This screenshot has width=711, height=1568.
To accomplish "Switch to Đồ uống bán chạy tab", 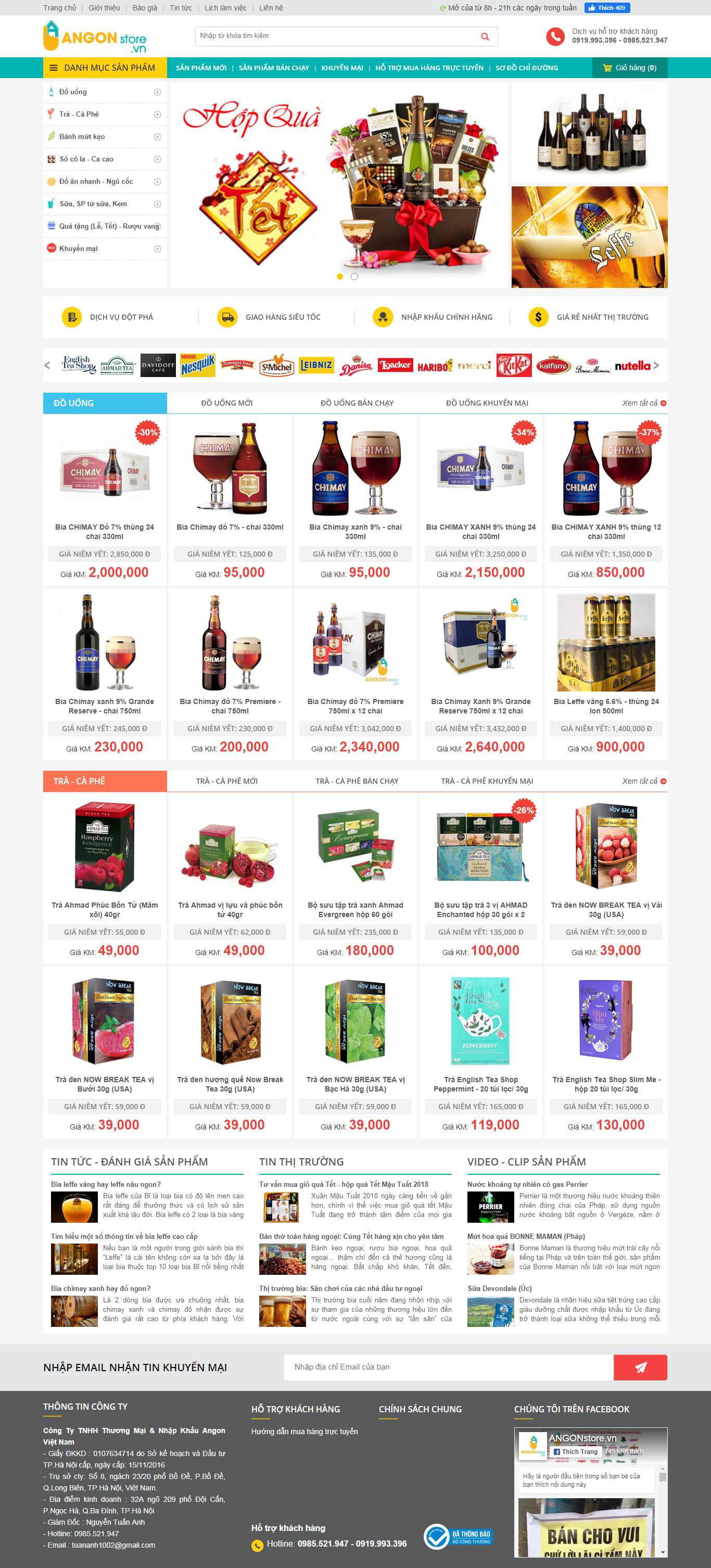I will pos(357,403).
